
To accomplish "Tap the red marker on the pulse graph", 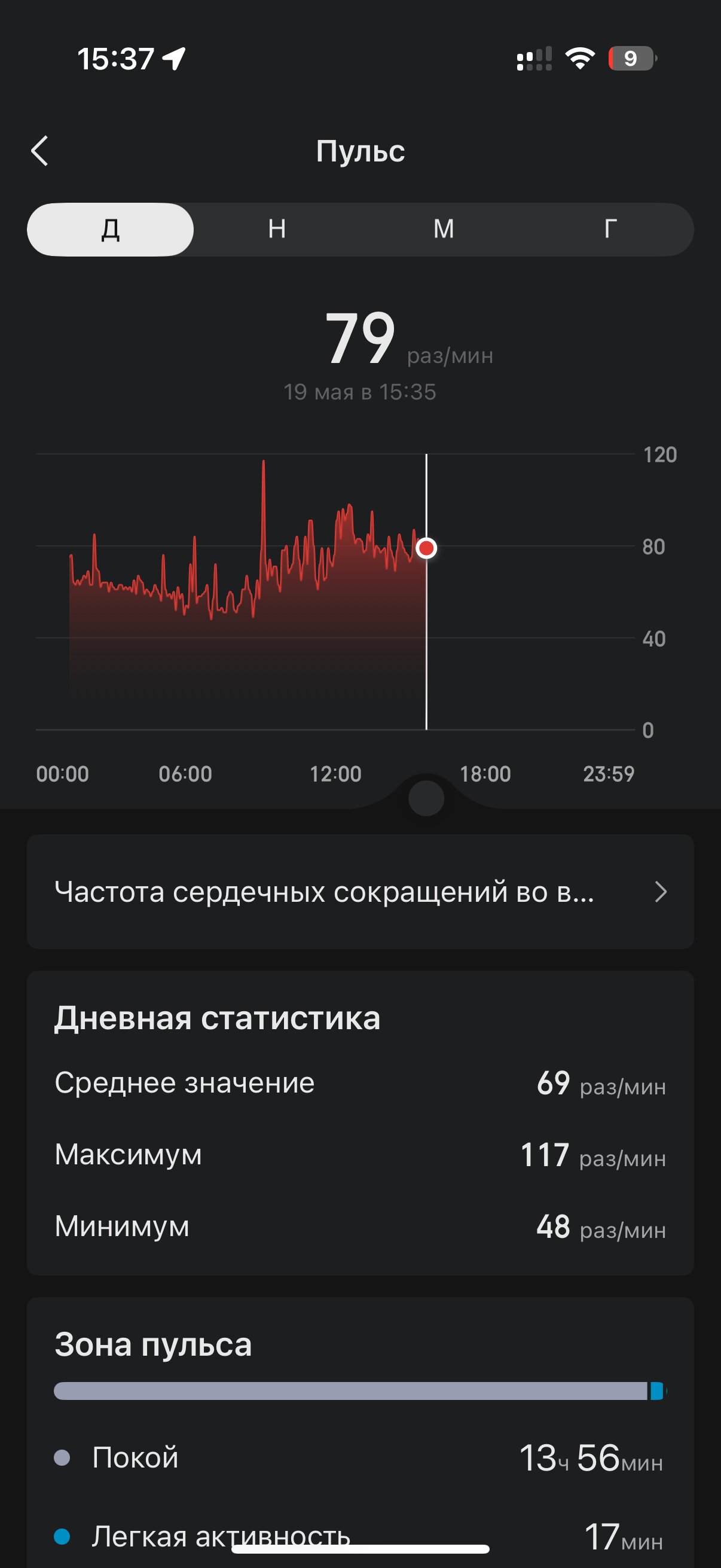I will [426, 548].
